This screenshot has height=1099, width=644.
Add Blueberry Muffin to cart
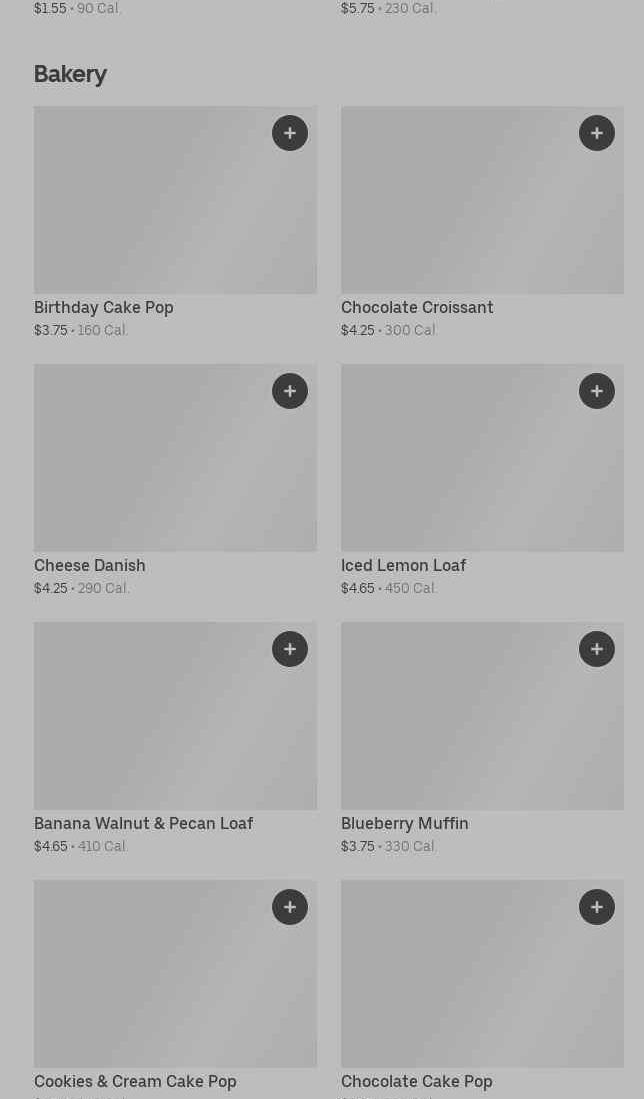coord(597,649)
